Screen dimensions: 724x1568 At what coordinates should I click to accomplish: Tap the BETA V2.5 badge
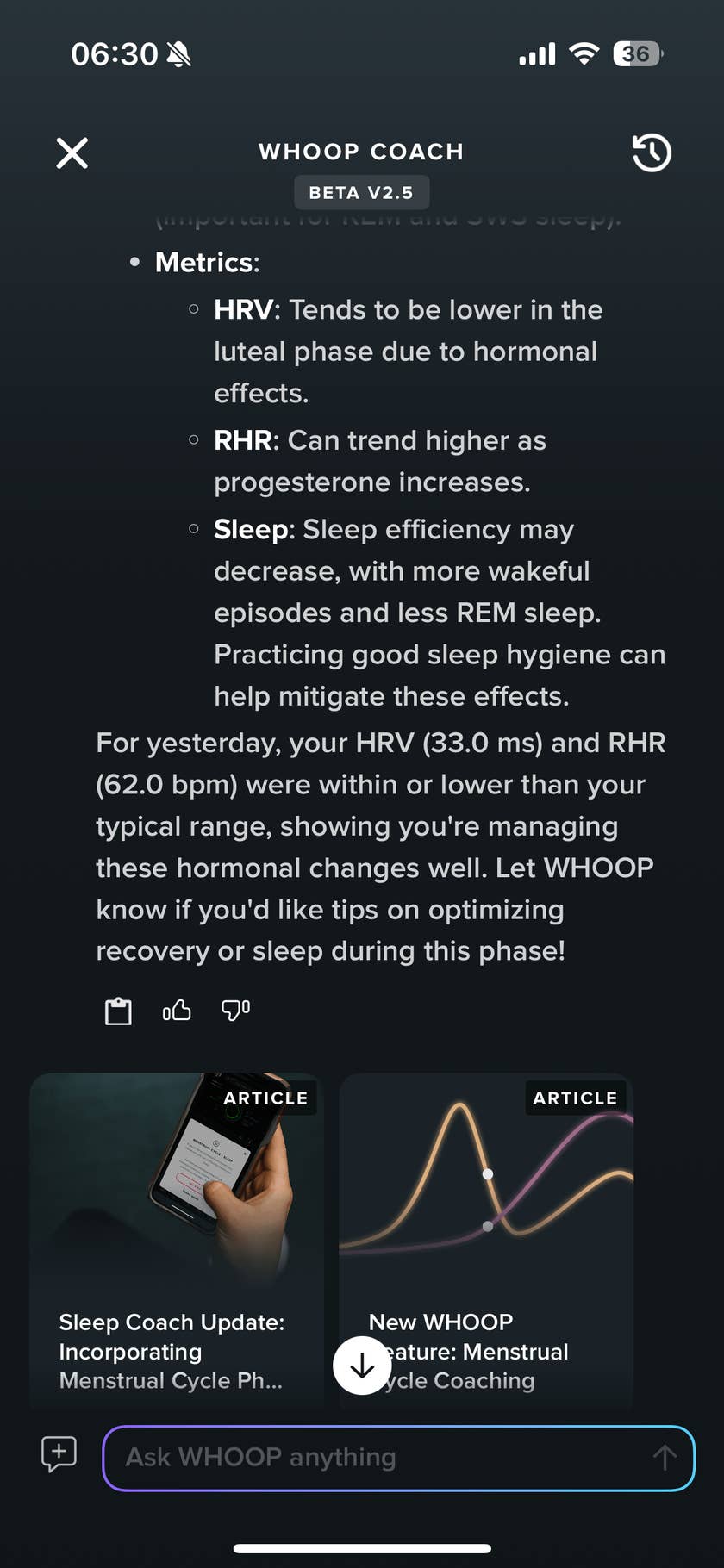pyautogui.click(x=361, y=192)
